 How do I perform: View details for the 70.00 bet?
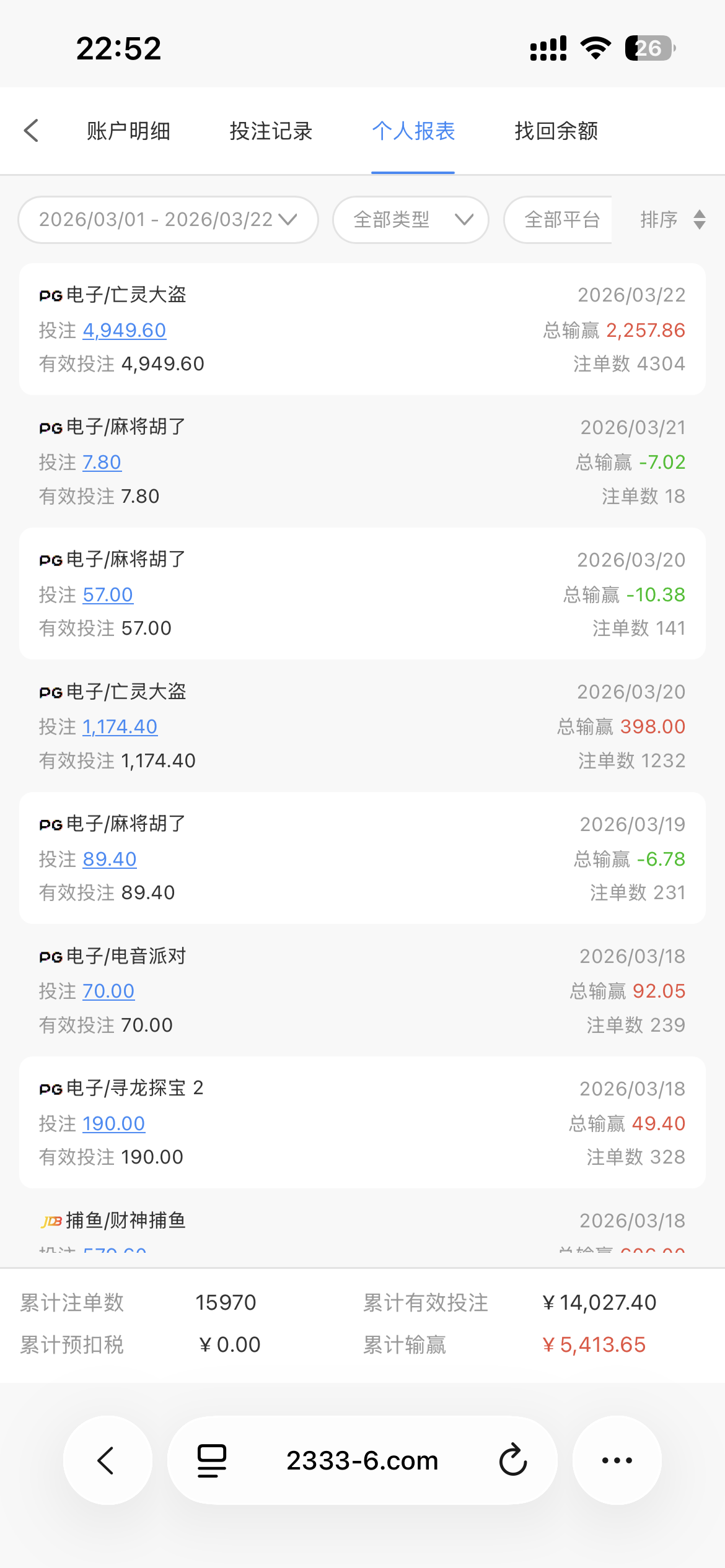click(108, 991)
